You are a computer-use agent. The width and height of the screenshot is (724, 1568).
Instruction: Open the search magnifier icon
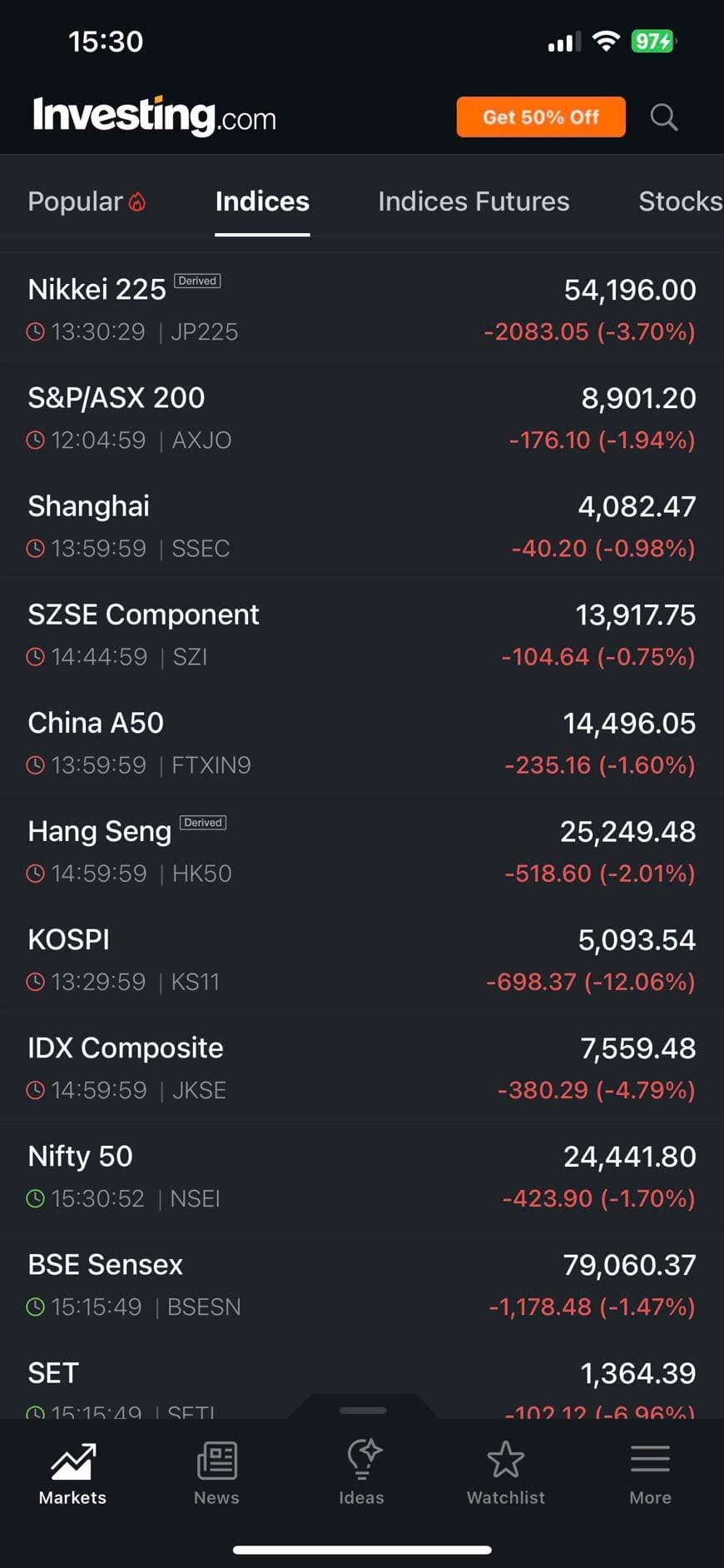click(x=663, y=117)
